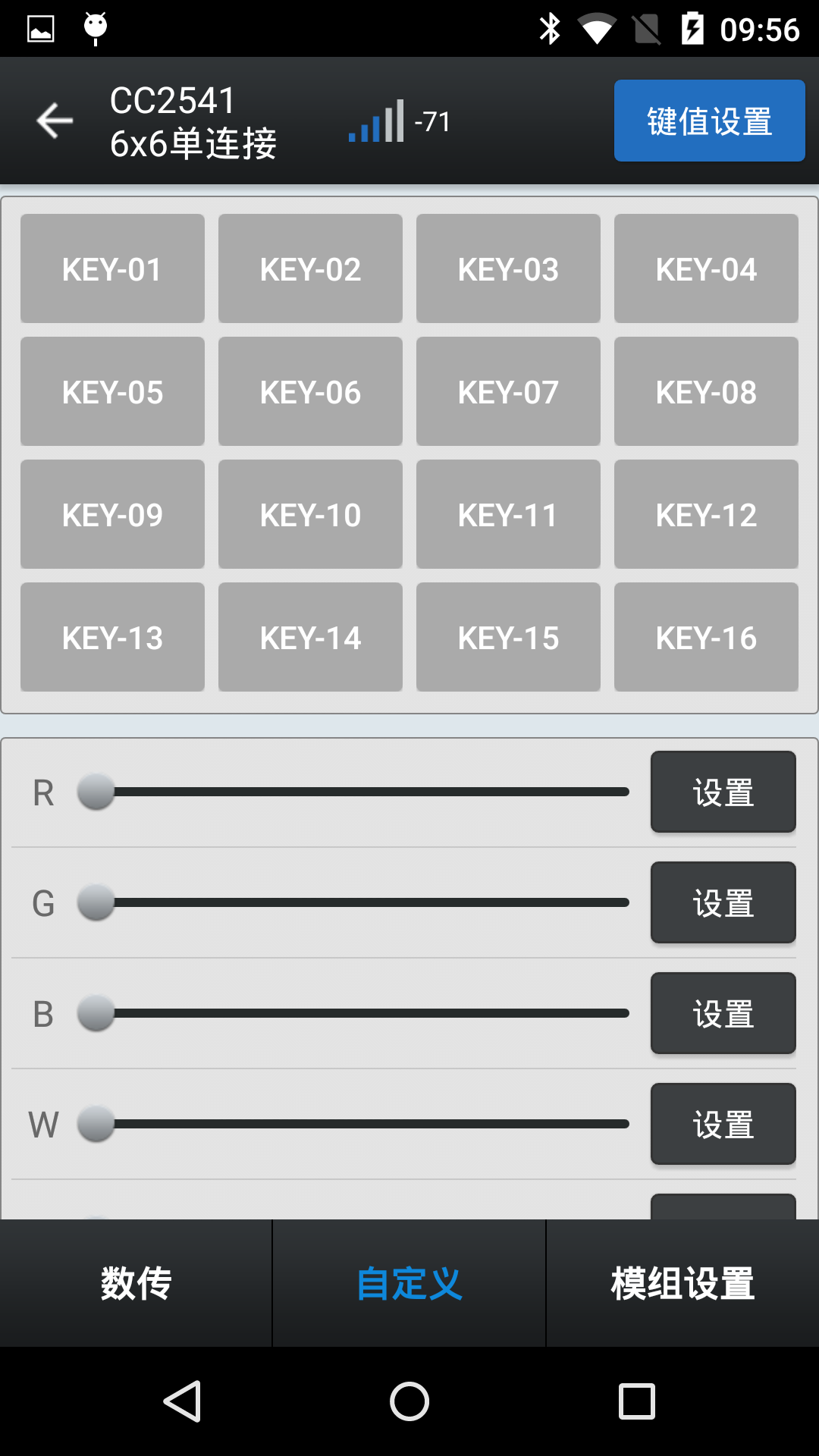
Task: Go to the system home screen
Action: pos(409,1401)
